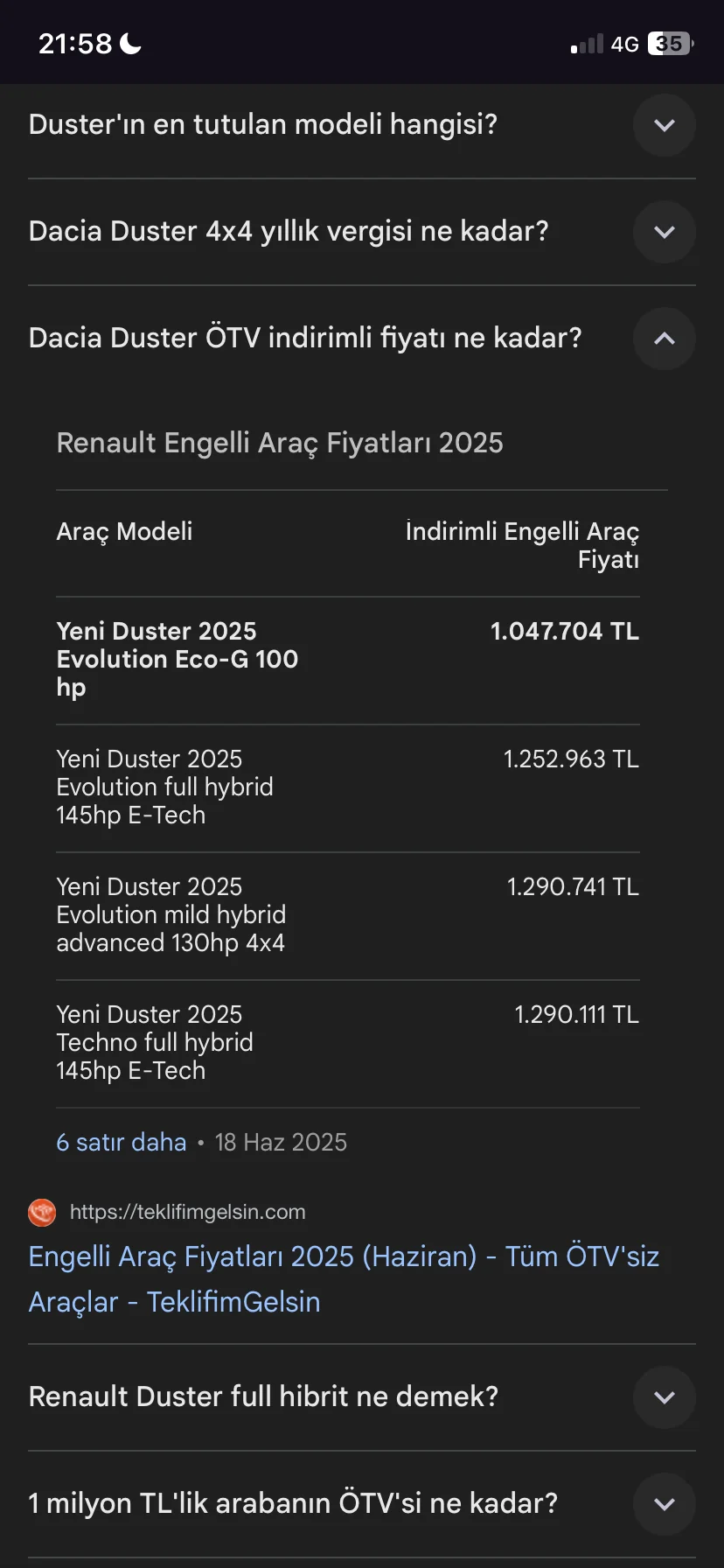Show "6 satır daha" table rows
This screenshot has width=724, height=1568.
point(122,1142)
